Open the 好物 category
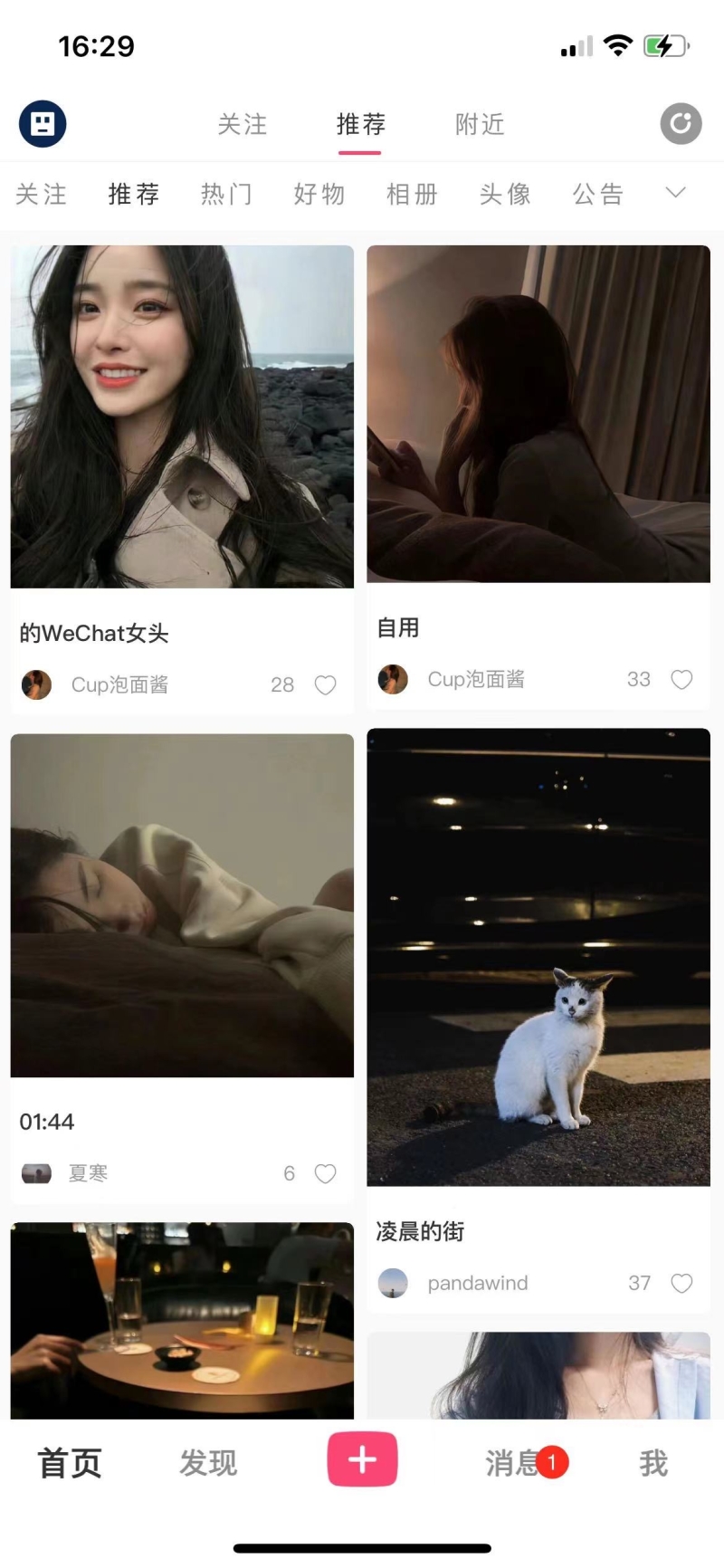 click(319, 194)
